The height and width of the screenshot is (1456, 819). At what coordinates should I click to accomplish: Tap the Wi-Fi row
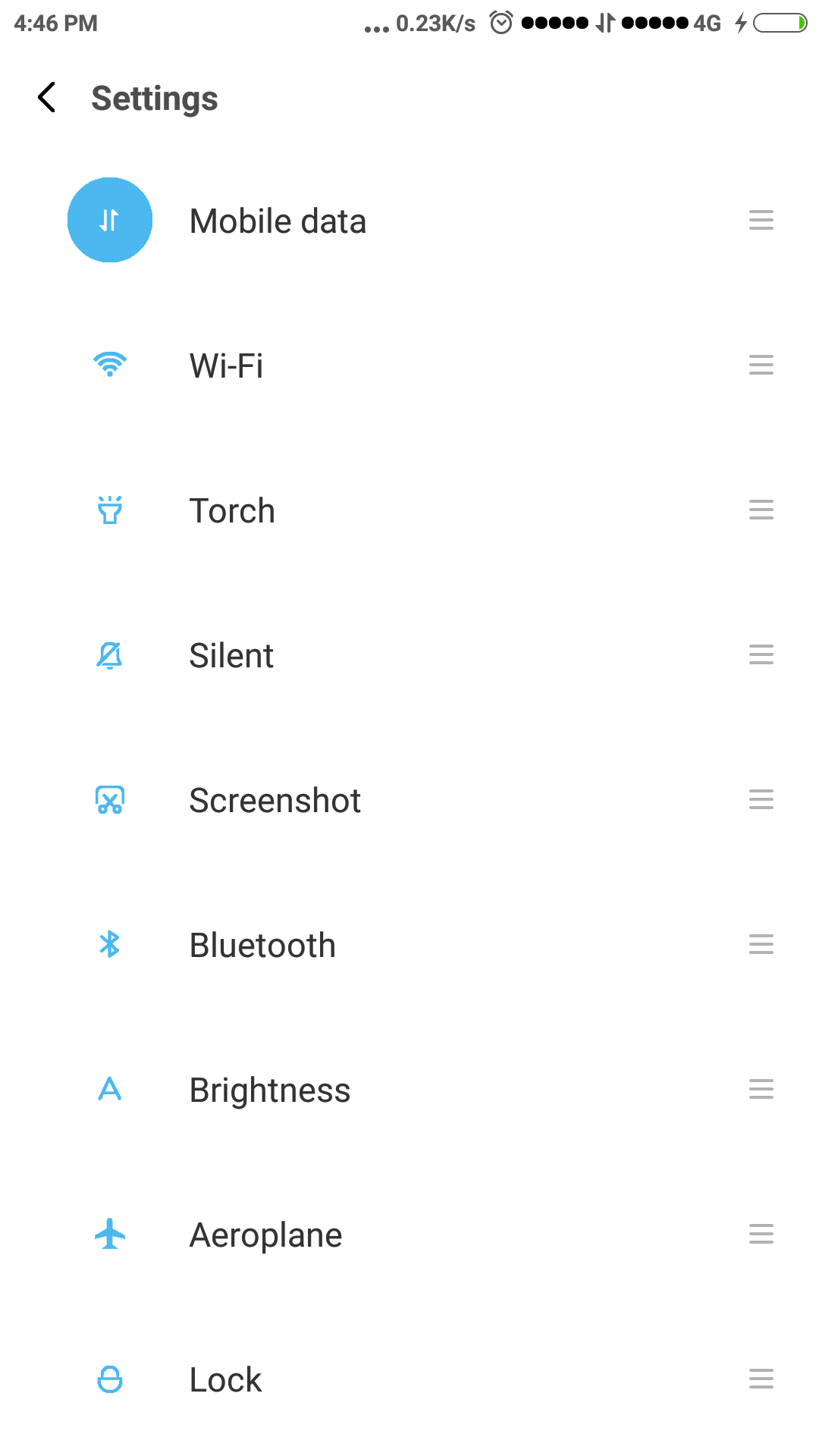click(x=409, y=366)
